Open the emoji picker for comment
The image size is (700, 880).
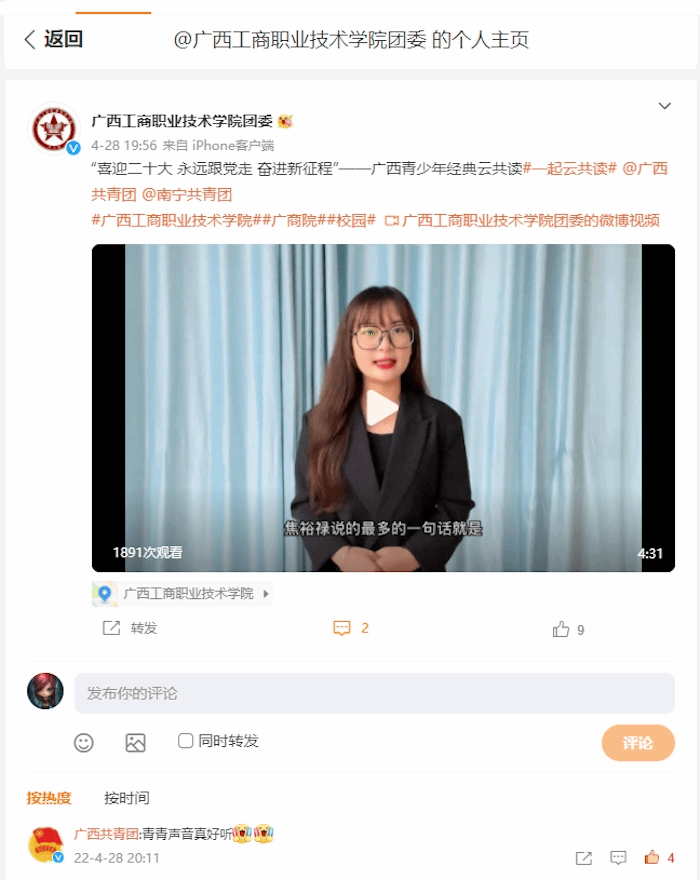coord(84,742)
